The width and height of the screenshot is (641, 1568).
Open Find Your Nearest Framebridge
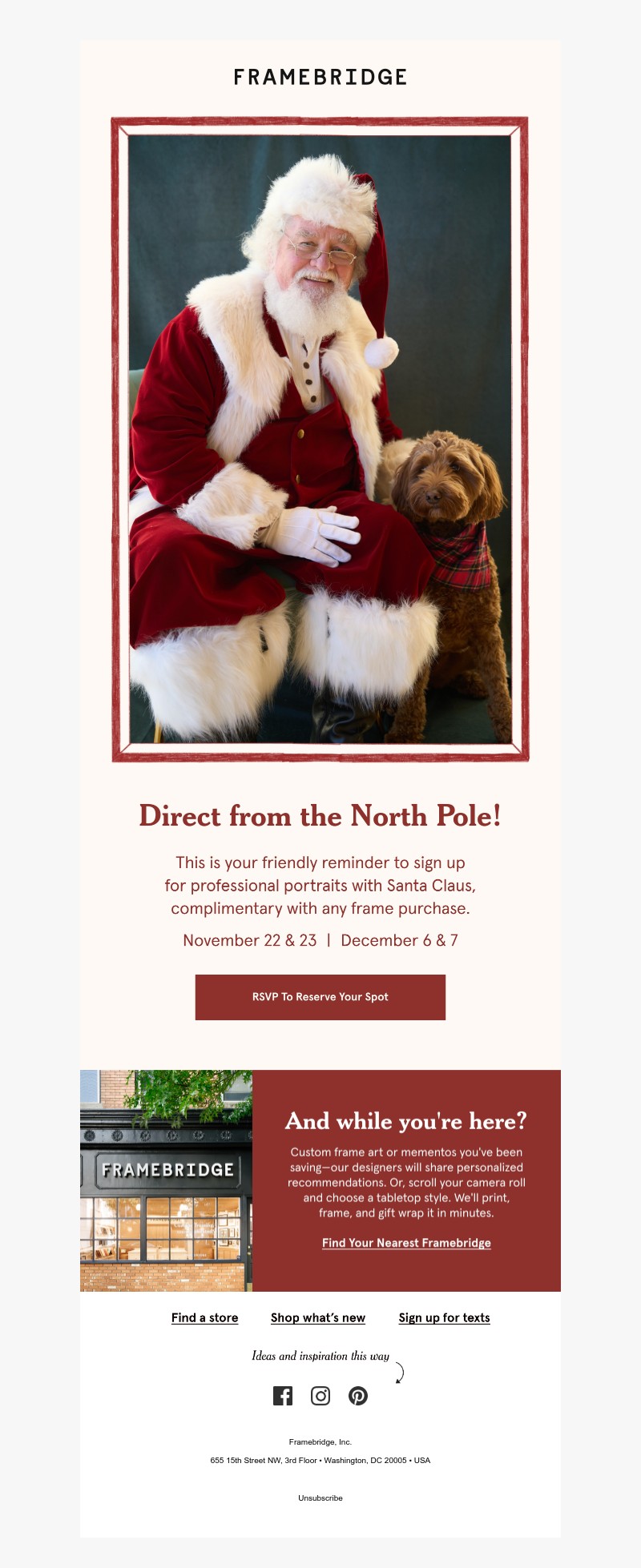click(406, 1244)
